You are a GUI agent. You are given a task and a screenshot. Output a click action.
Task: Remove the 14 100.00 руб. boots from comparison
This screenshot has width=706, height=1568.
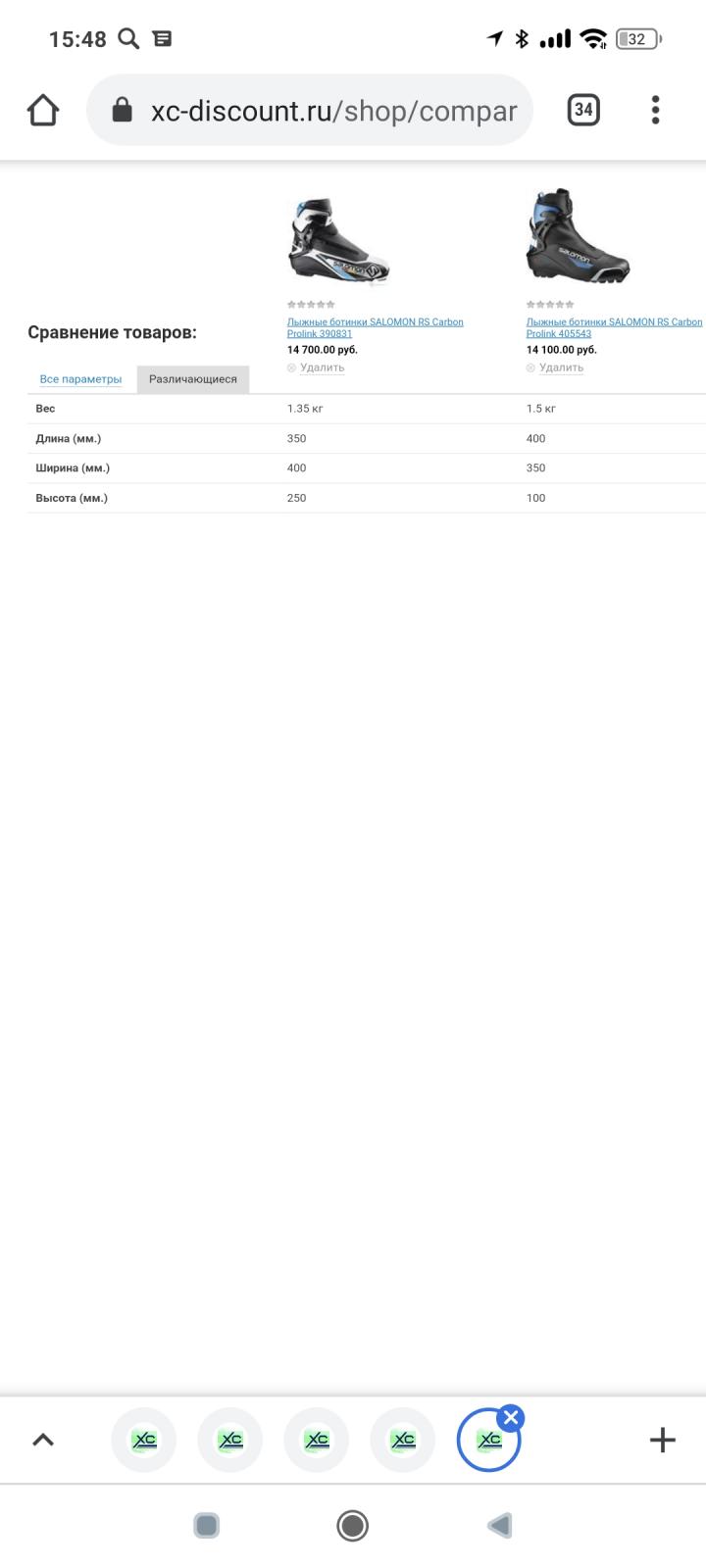[555, 367]
